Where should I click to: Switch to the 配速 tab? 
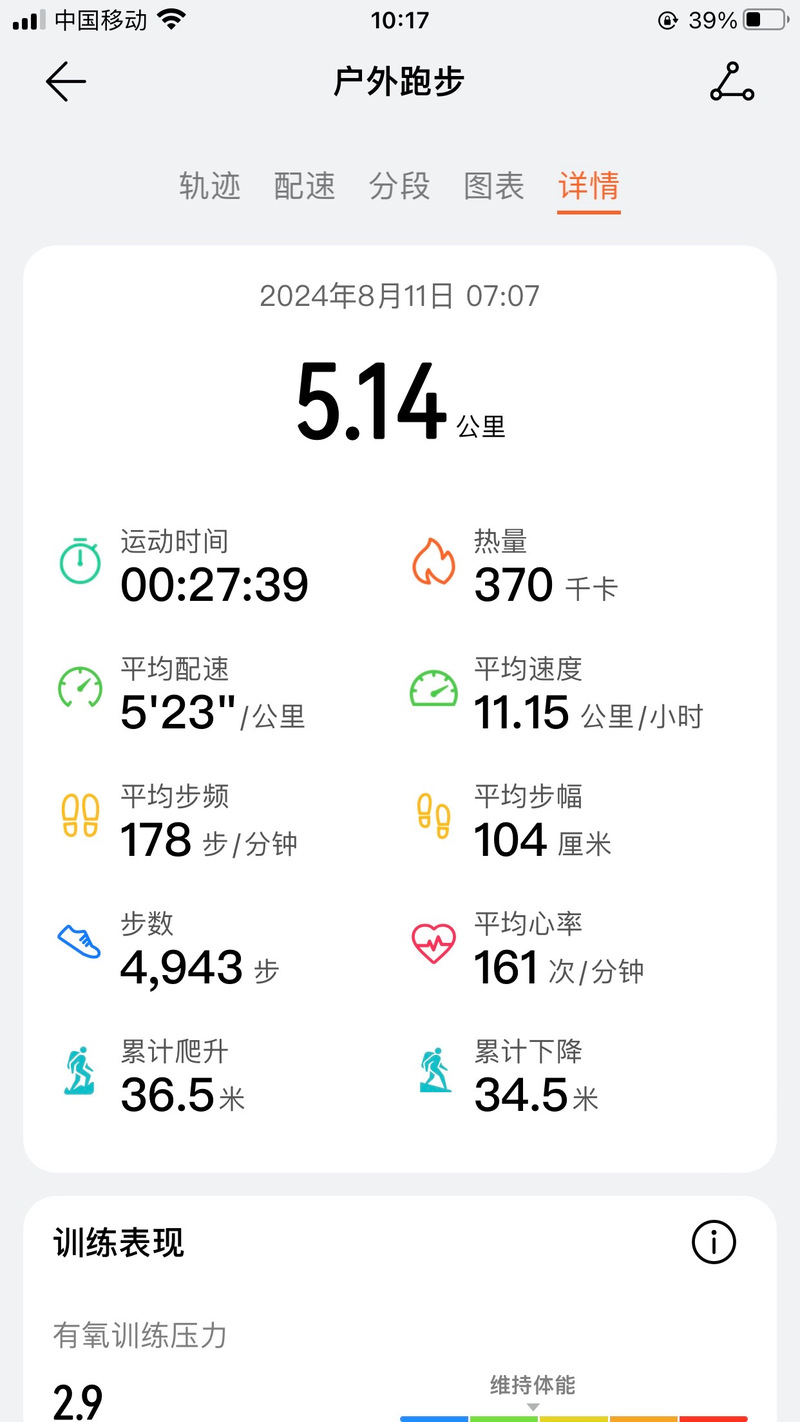tap(305, 186)
